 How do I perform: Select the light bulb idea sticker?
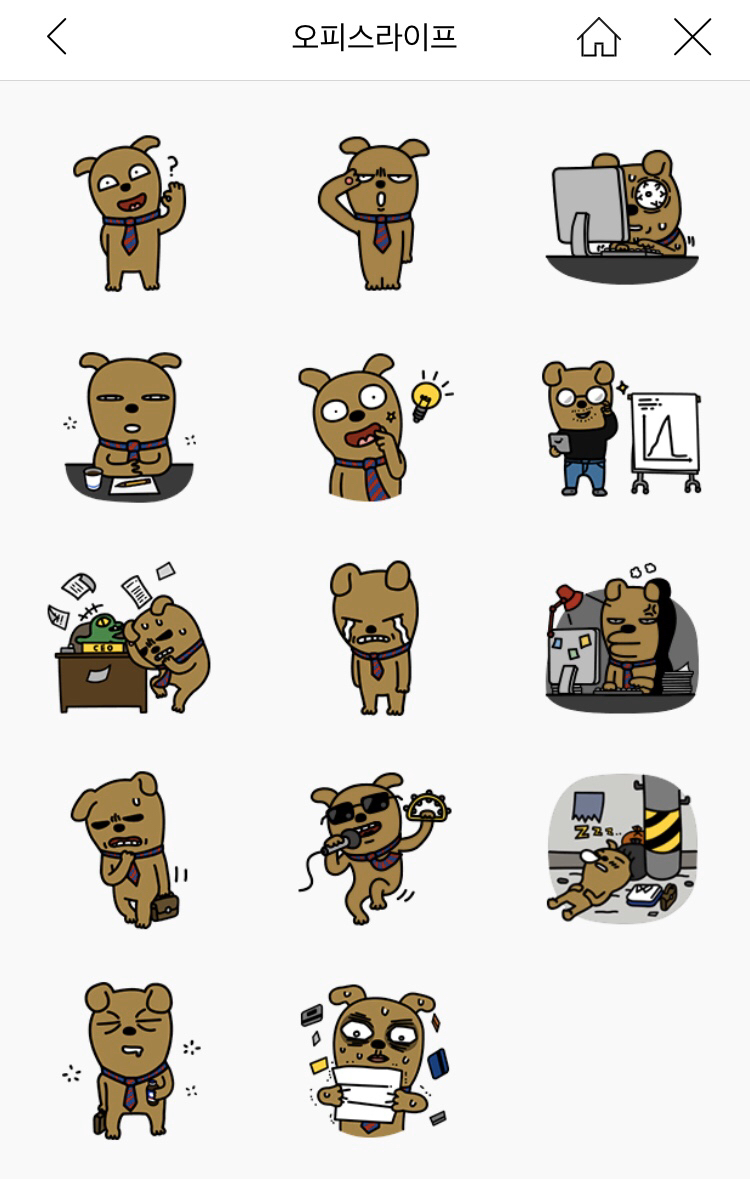pos(375,427)
